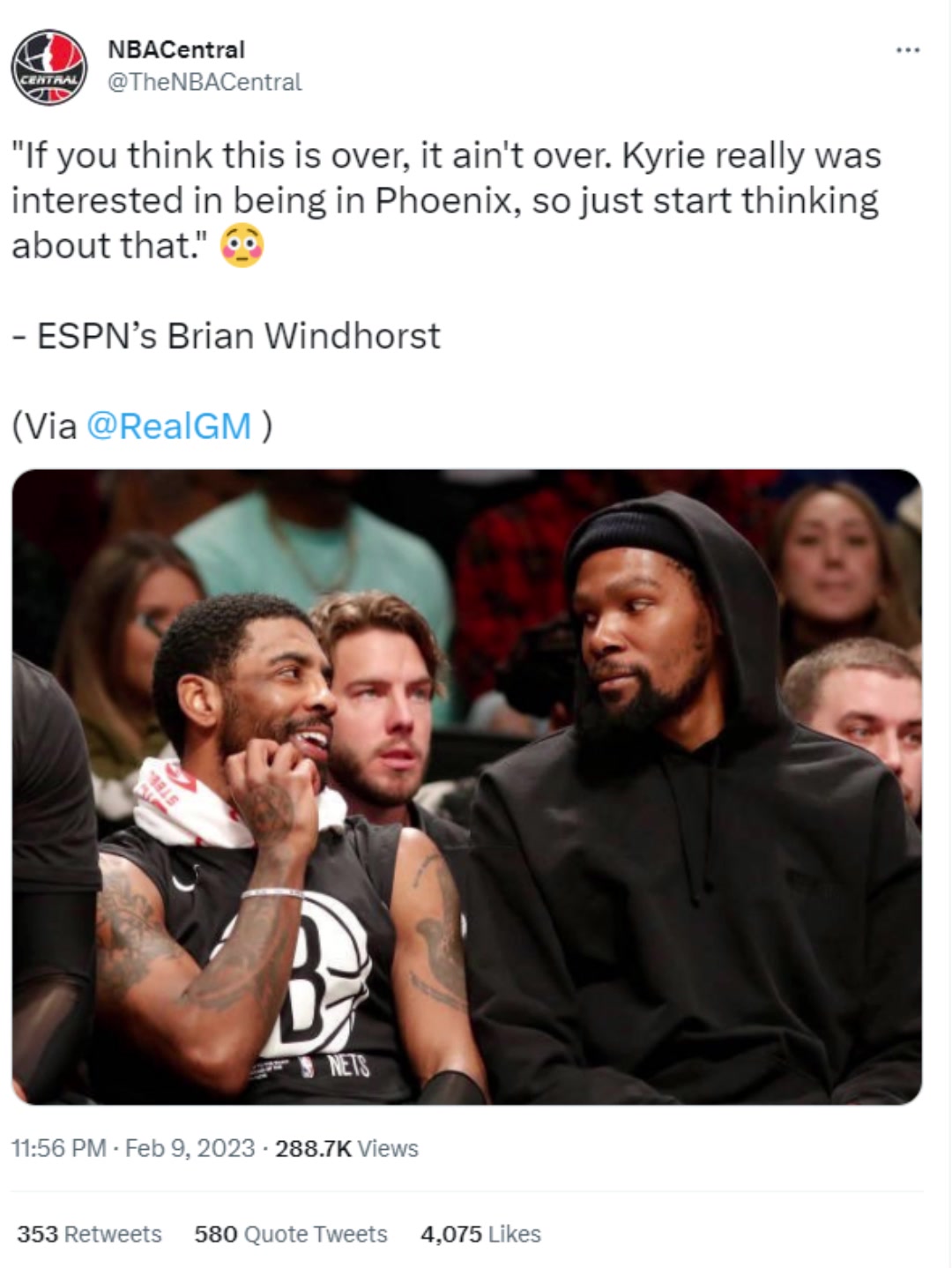Image resolution: width=952 pixels, height=1268 pixels.
Task: View the 580 Quote Tweets
Action: (290, 1234)
